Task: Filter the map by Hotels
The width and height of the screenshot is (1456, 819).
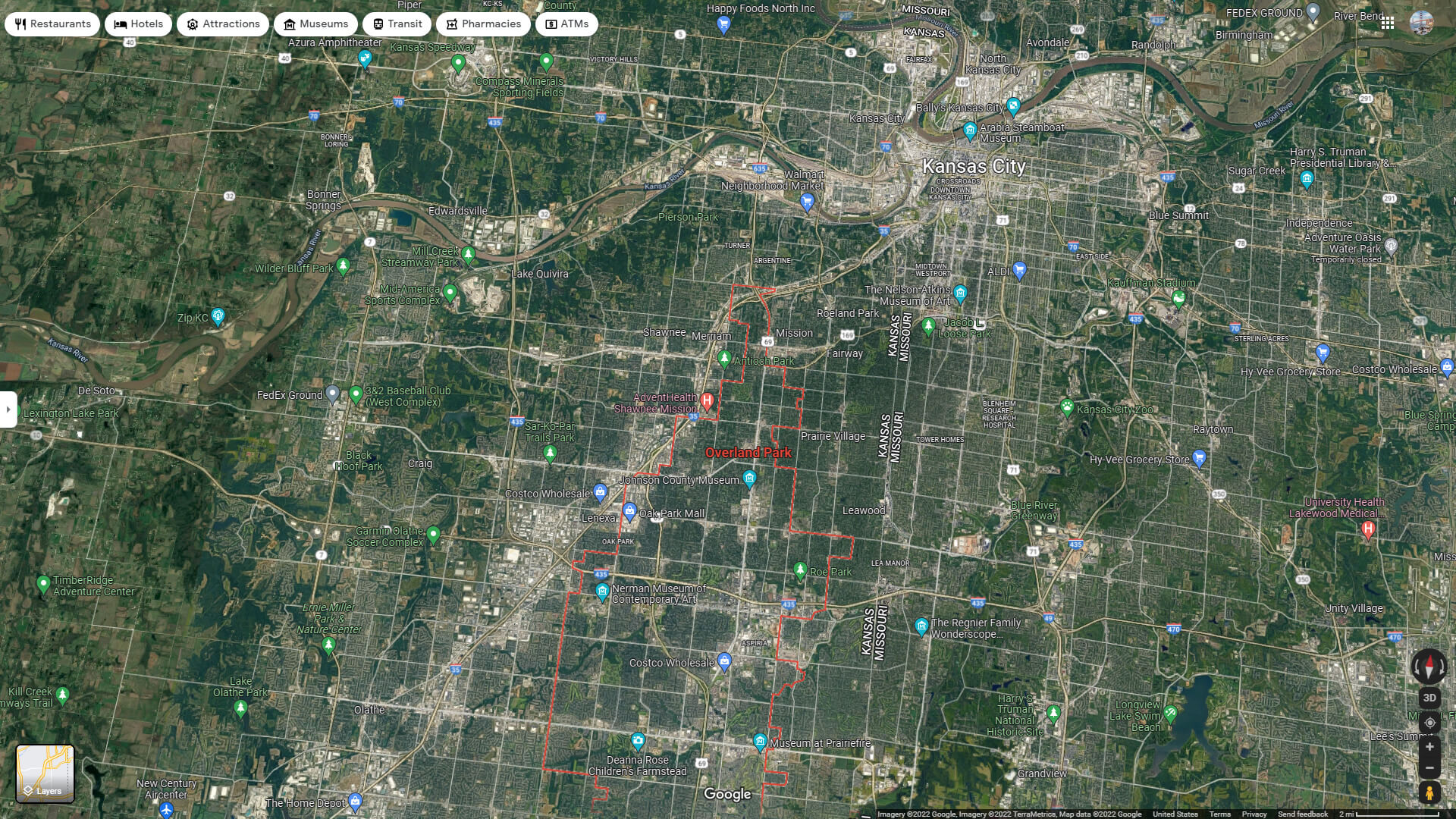Action: tap(139, 24)
